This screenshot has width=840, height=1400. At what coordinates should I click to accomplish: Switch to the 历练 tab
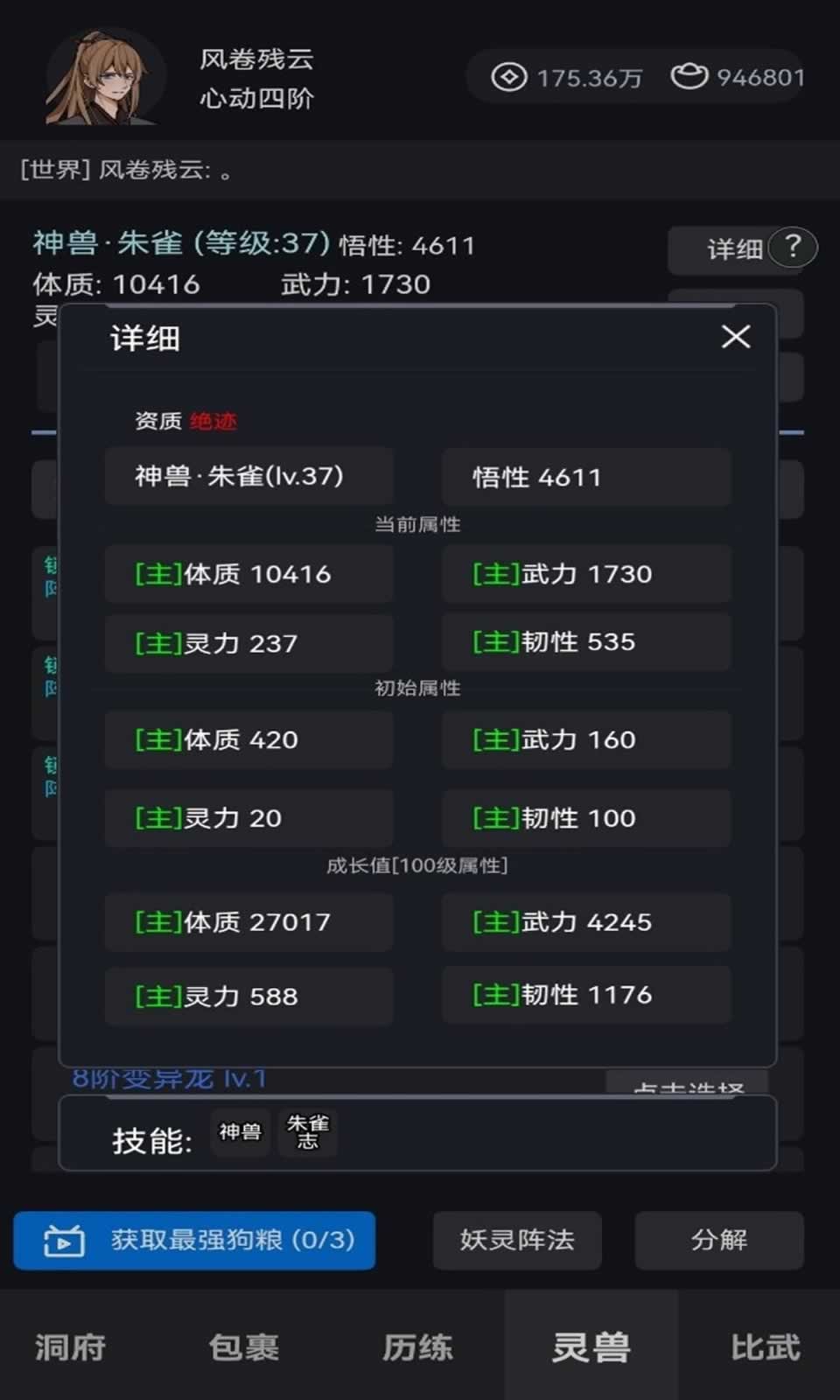point(417,1347)
